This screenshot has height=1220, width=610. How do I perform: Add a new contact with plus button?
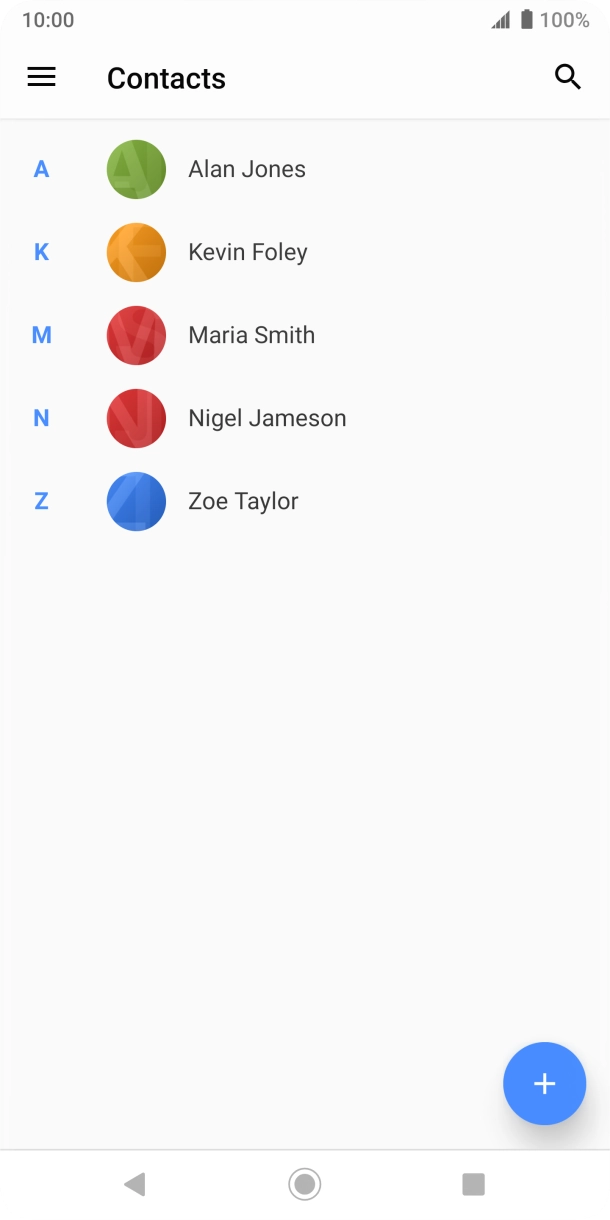[544, 1084]
